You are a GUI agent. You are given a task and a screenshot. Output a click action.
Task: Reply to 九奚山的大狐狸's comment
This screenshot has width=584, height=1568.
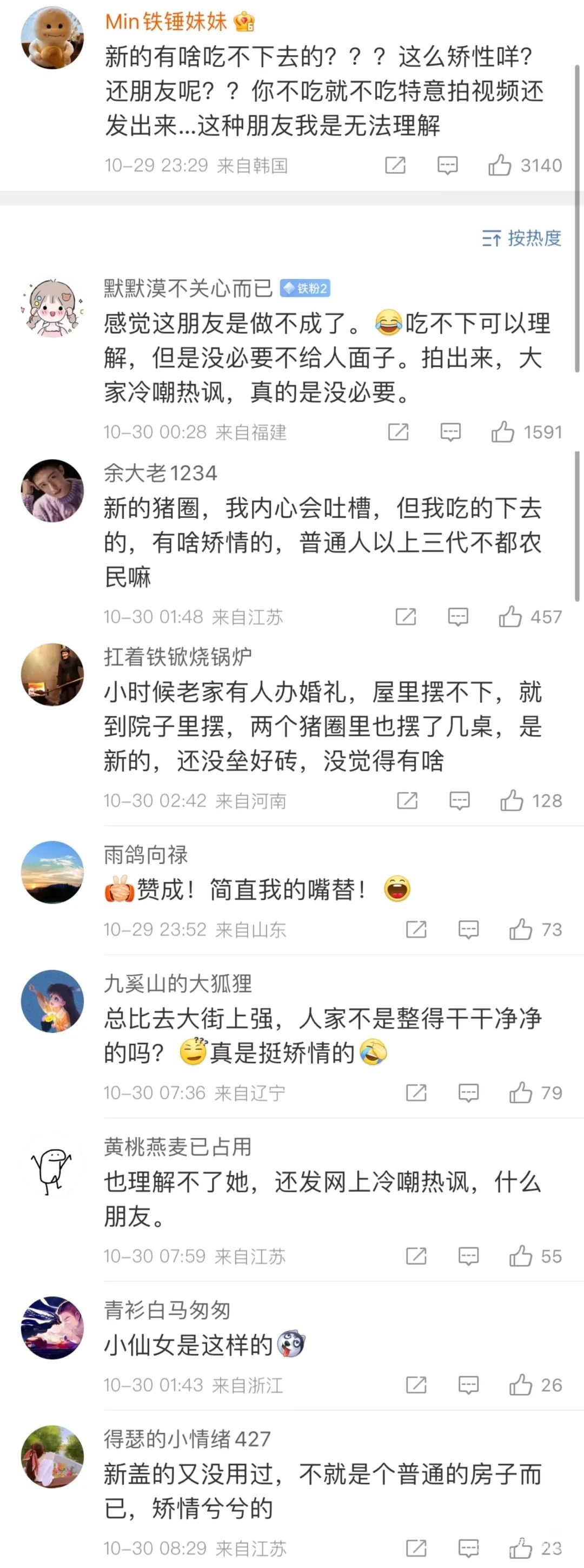[468, 1092]
